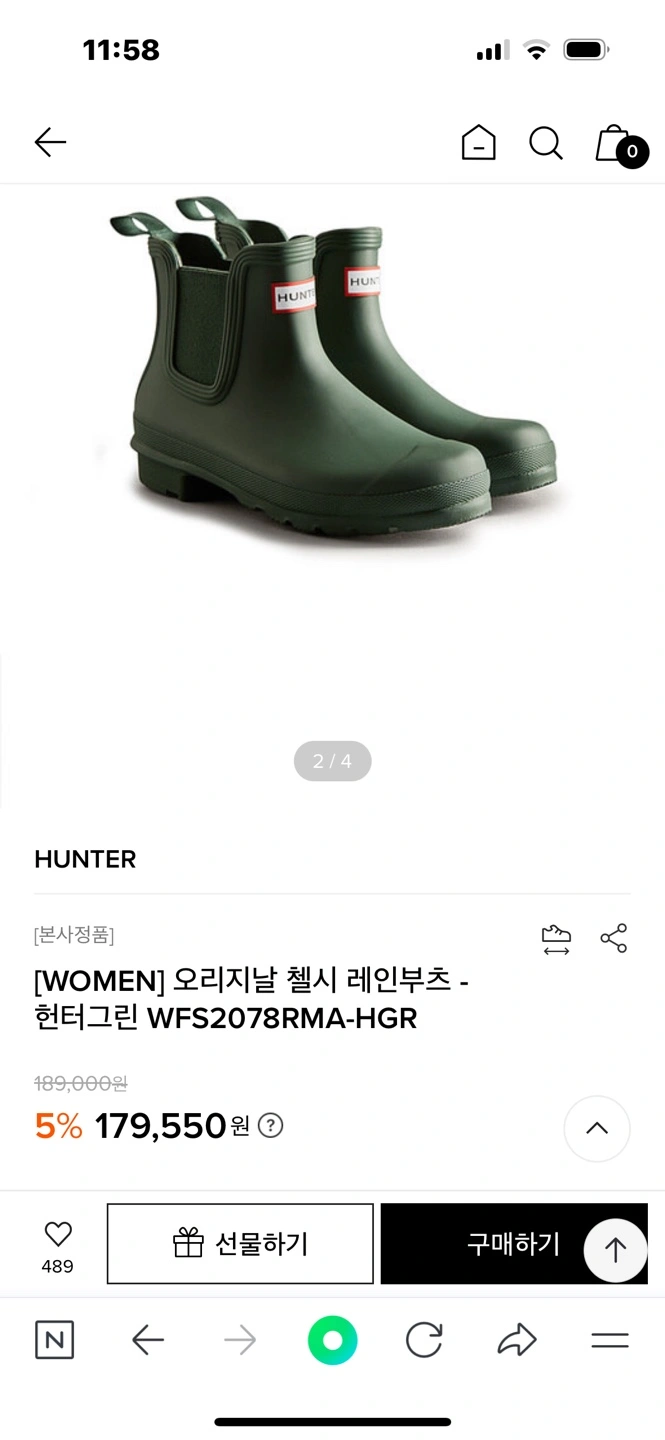Tap the green circle Naver button
This screenshot has height=1440, width=665.
click(332, 1340)
